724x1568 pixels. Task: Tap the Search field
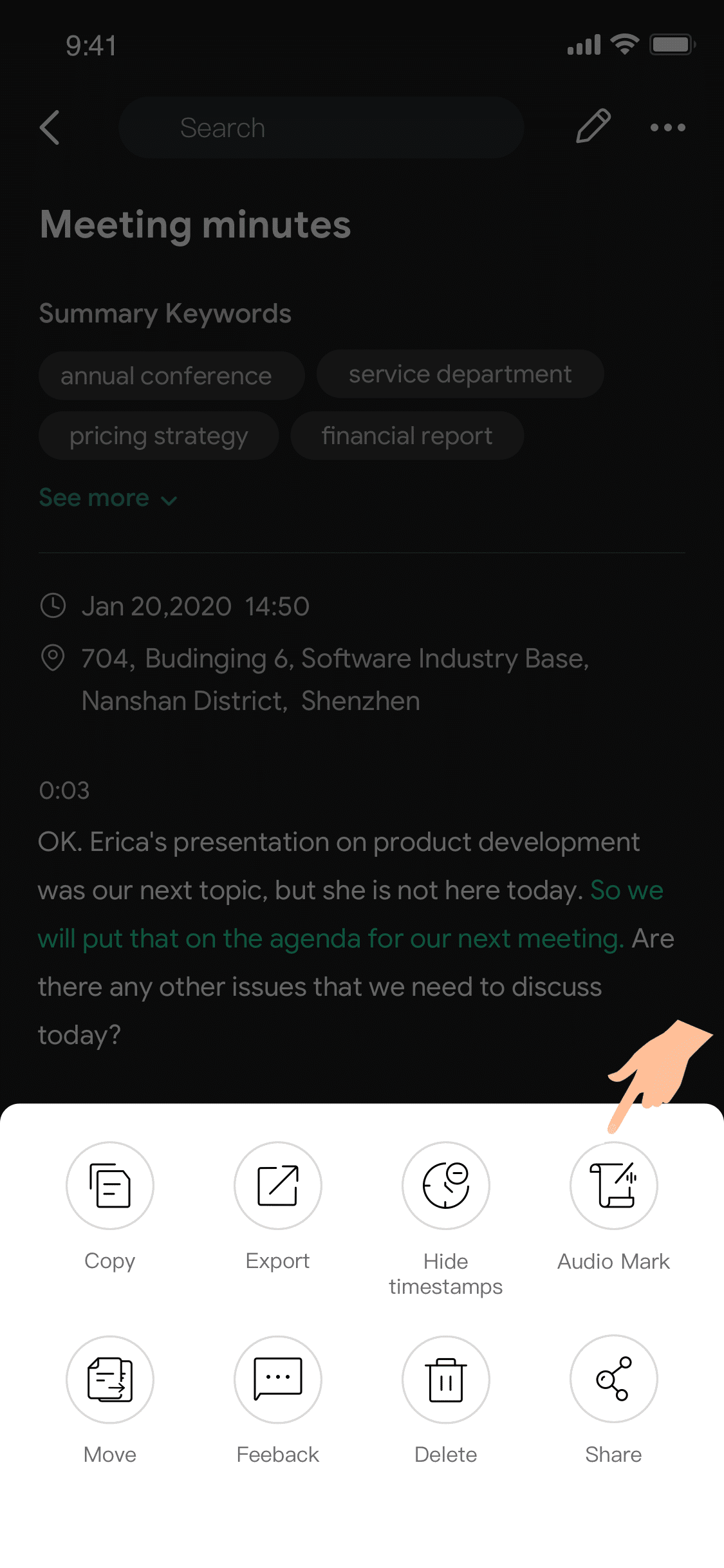pyautogui.click(x=321, y=127)
